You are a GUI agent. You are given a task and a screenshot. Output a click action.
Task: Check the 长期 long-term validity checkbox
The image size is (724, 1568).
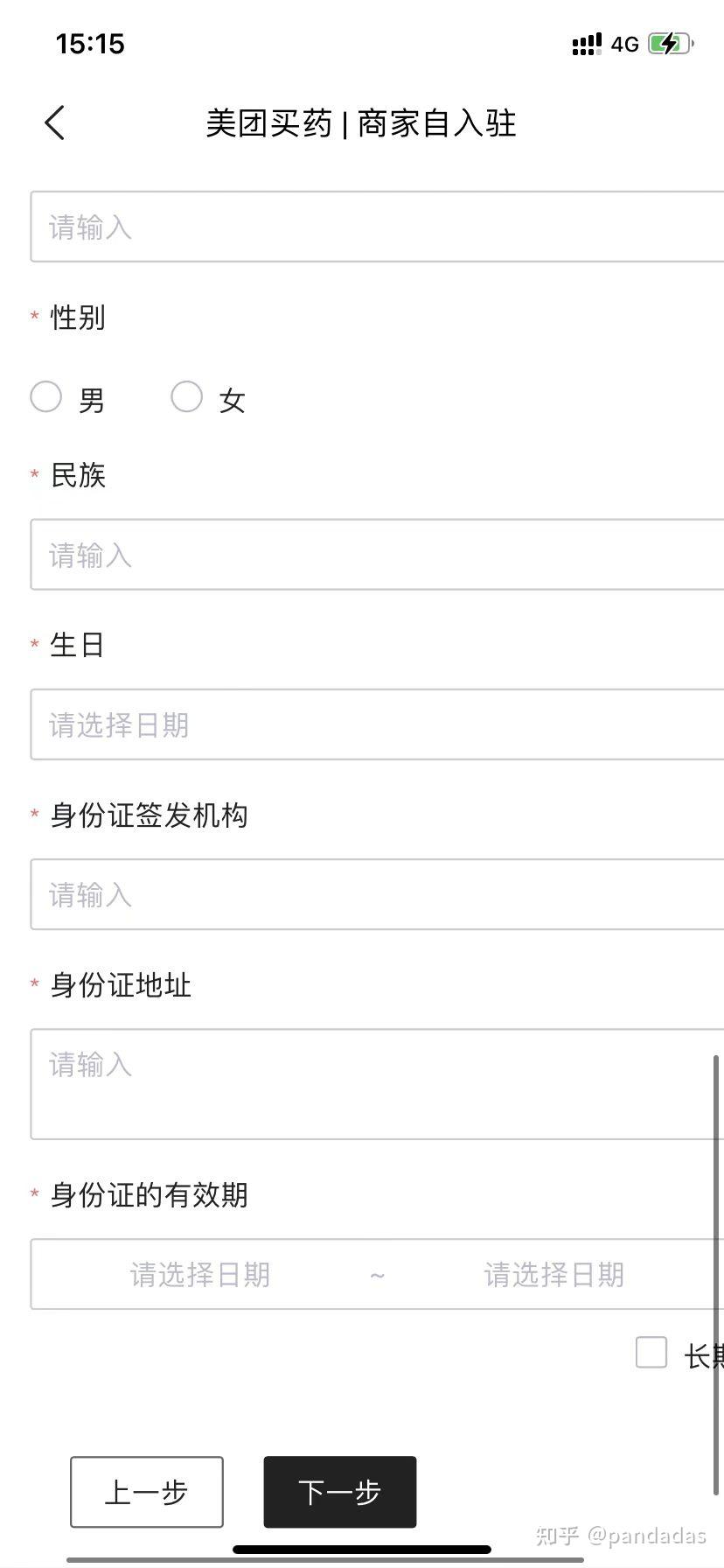click(651, 1352)
